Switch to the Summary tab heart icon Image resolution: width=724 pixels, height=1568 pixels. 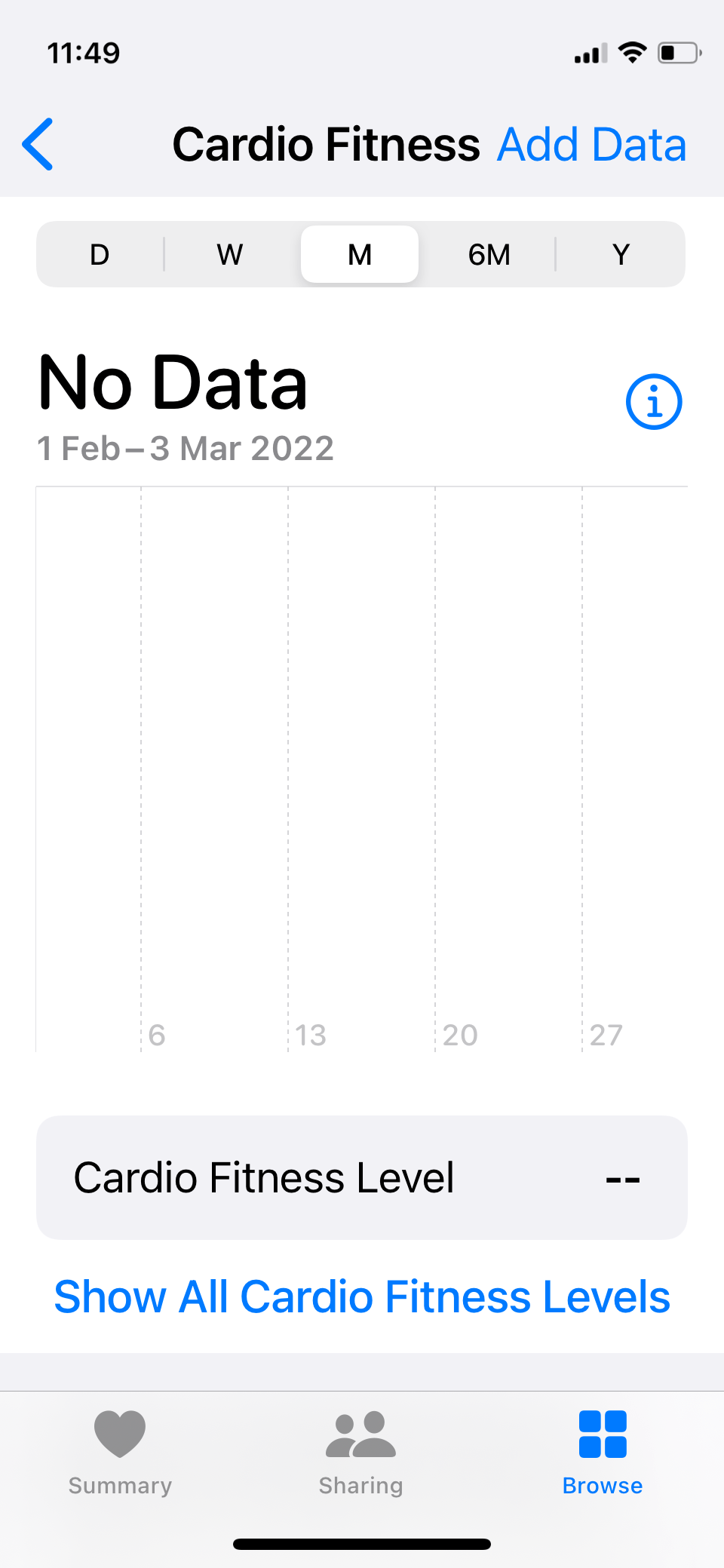pyautogui.click(x=119, y=1433)
